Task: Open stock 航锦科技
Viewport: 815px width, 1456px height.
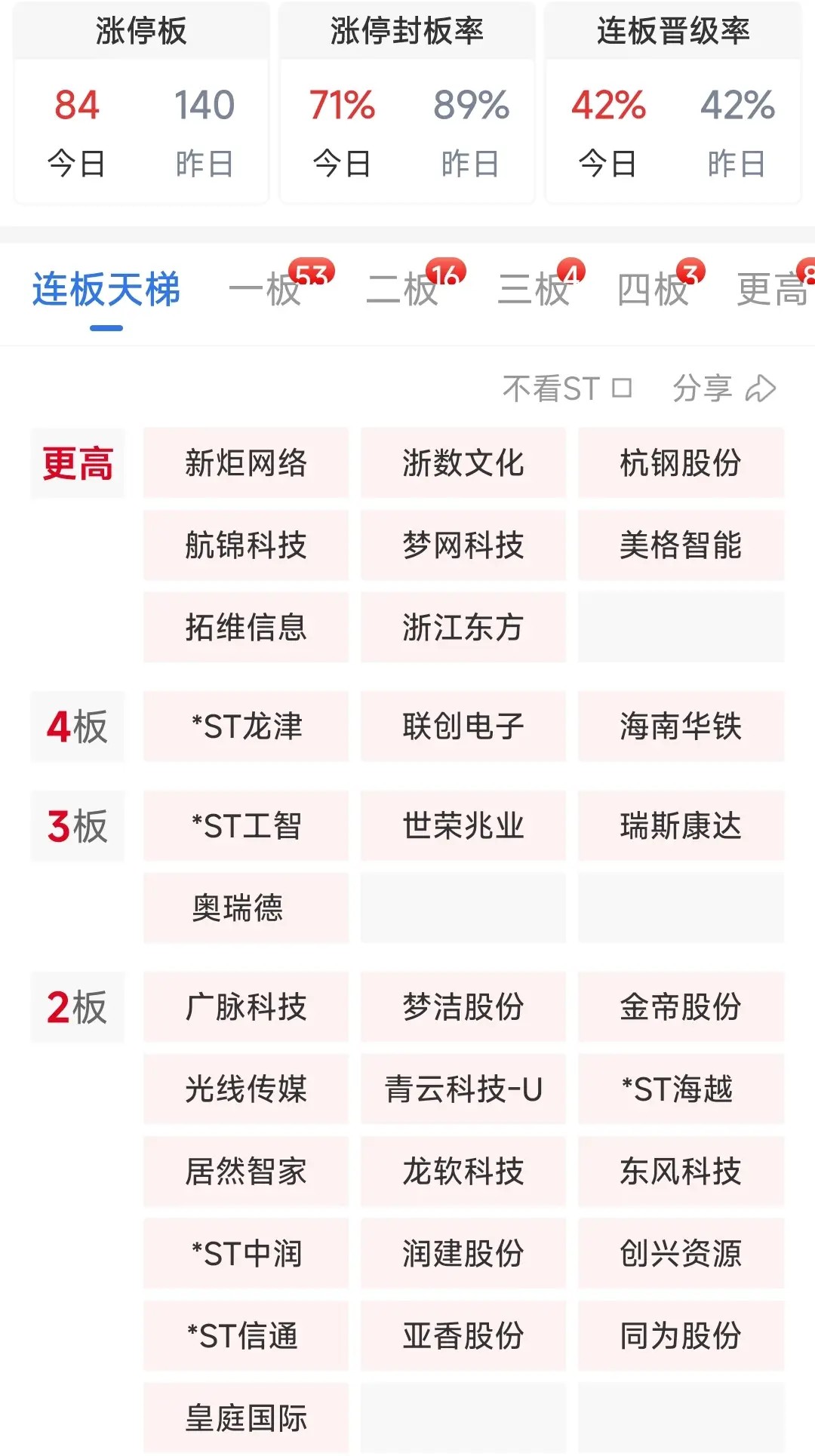Action: tap(246, 545)
